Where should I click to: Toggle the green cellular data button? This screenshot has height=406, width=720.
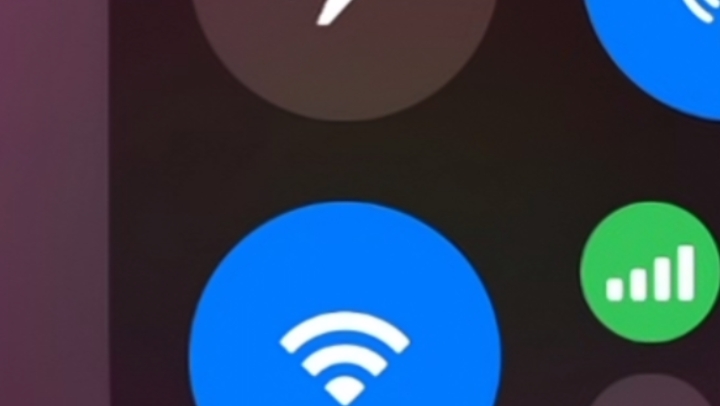[x=651, y=272]
